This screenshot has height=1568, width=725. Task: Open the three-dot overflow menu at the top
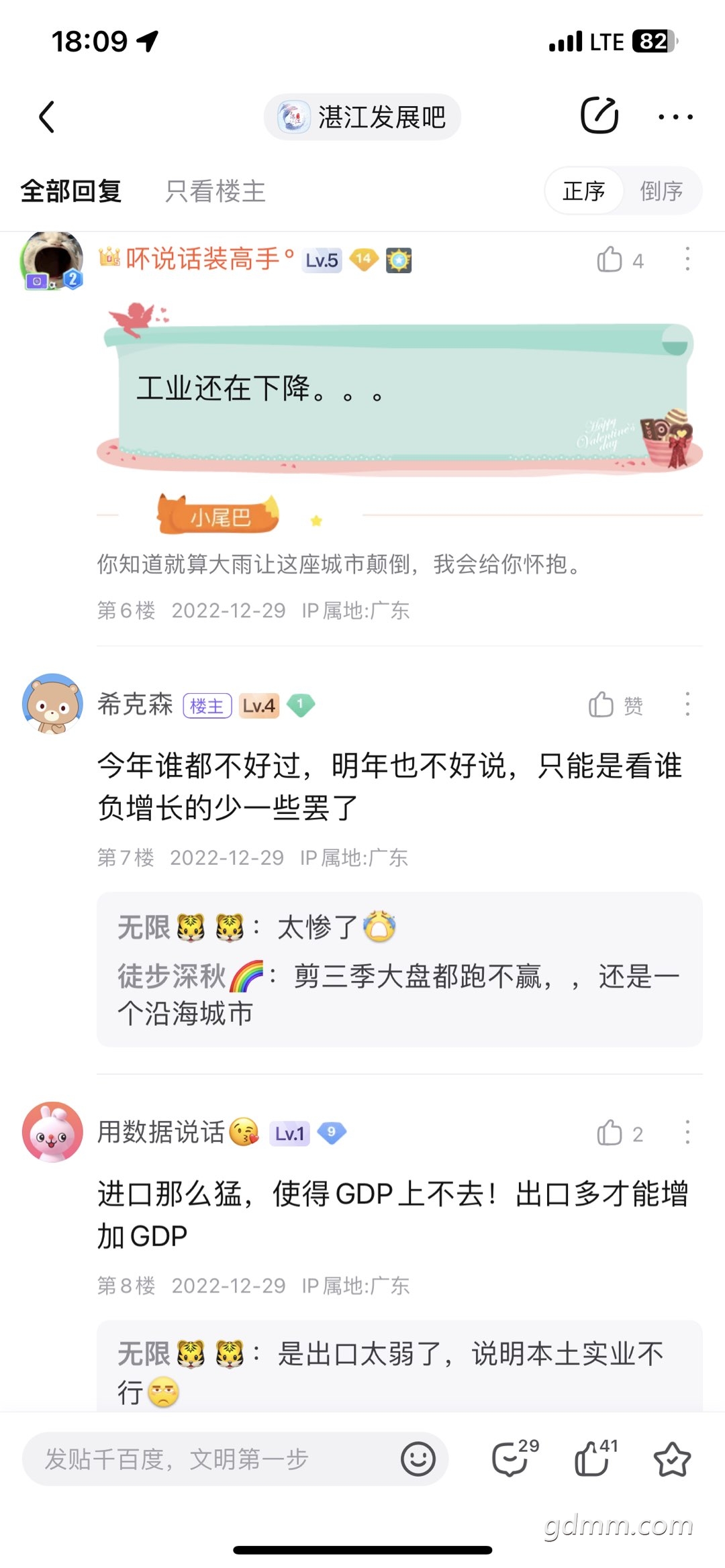(x=675, y=117)
